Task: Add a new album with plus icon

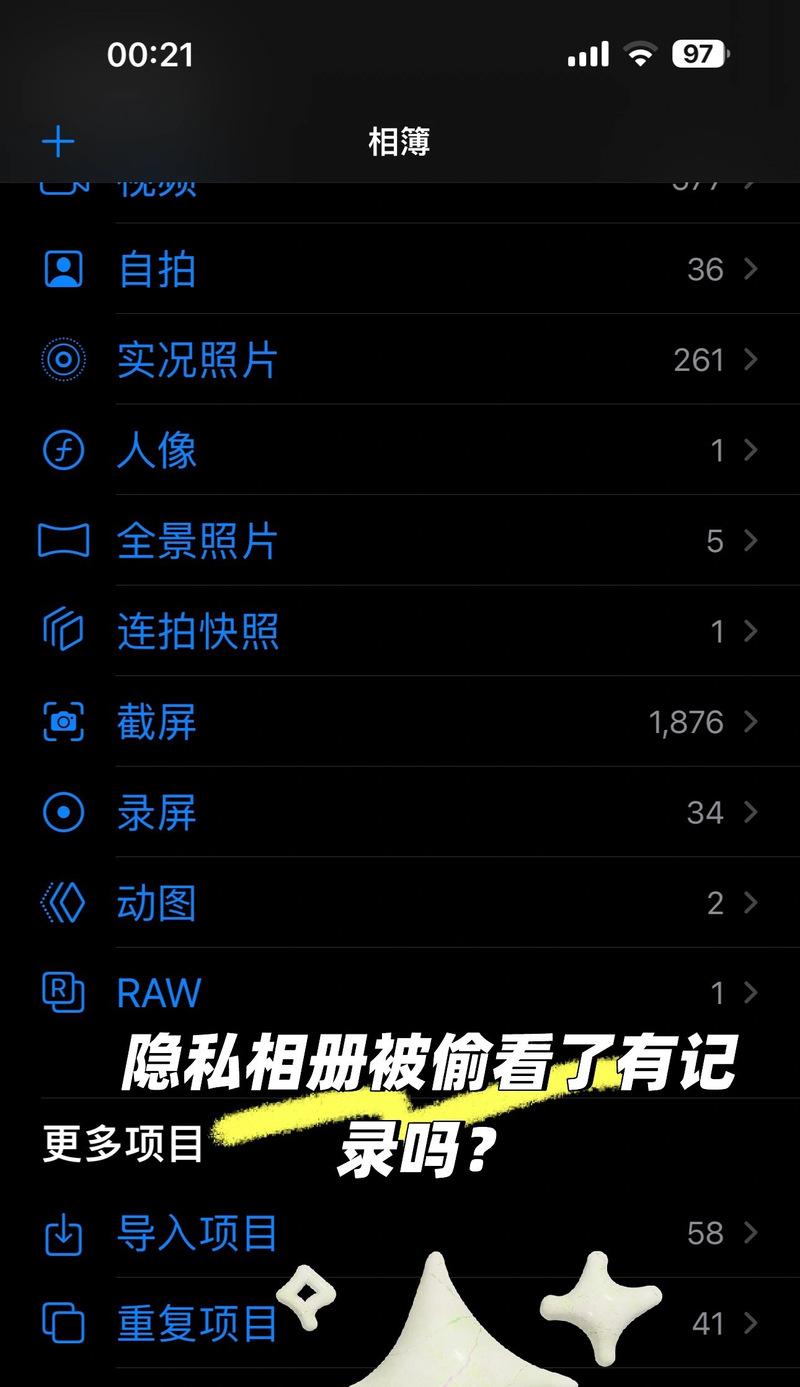Action: [58, 142]
